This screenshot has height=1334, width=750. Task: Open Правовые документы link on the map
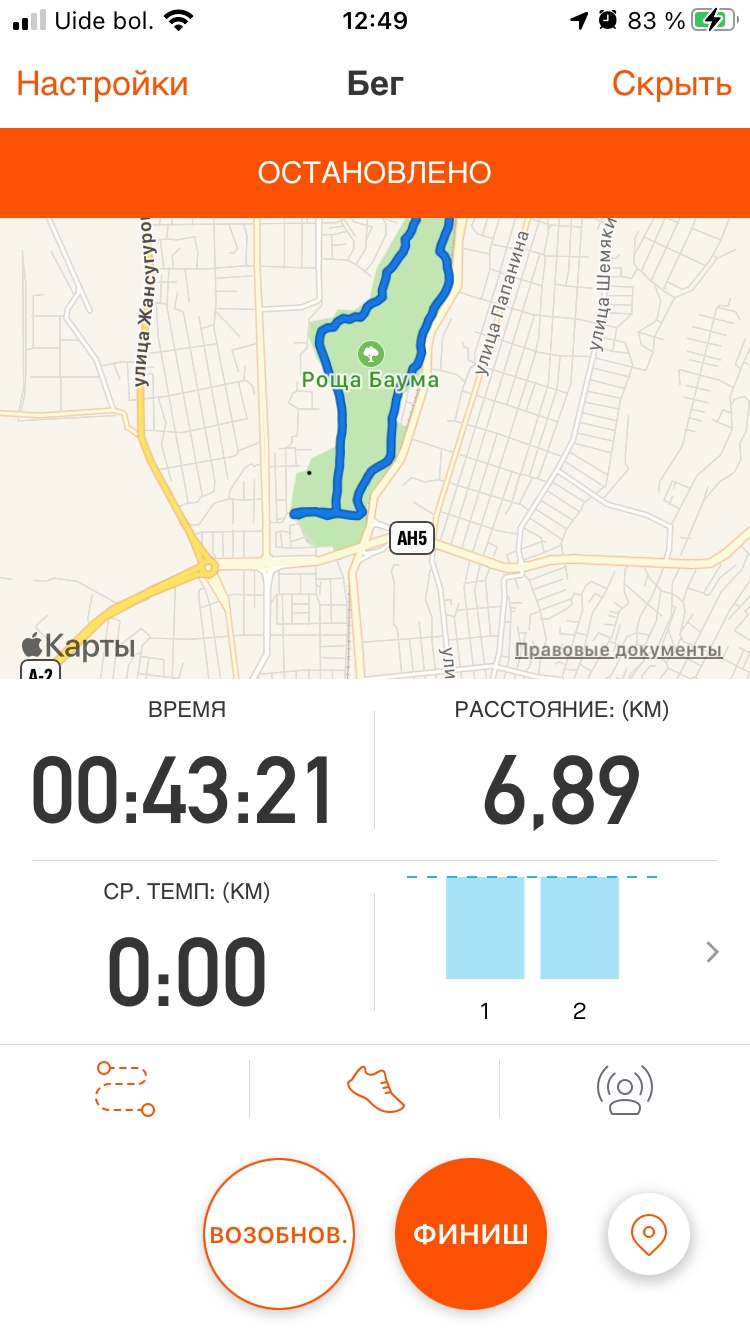[618, 650]
